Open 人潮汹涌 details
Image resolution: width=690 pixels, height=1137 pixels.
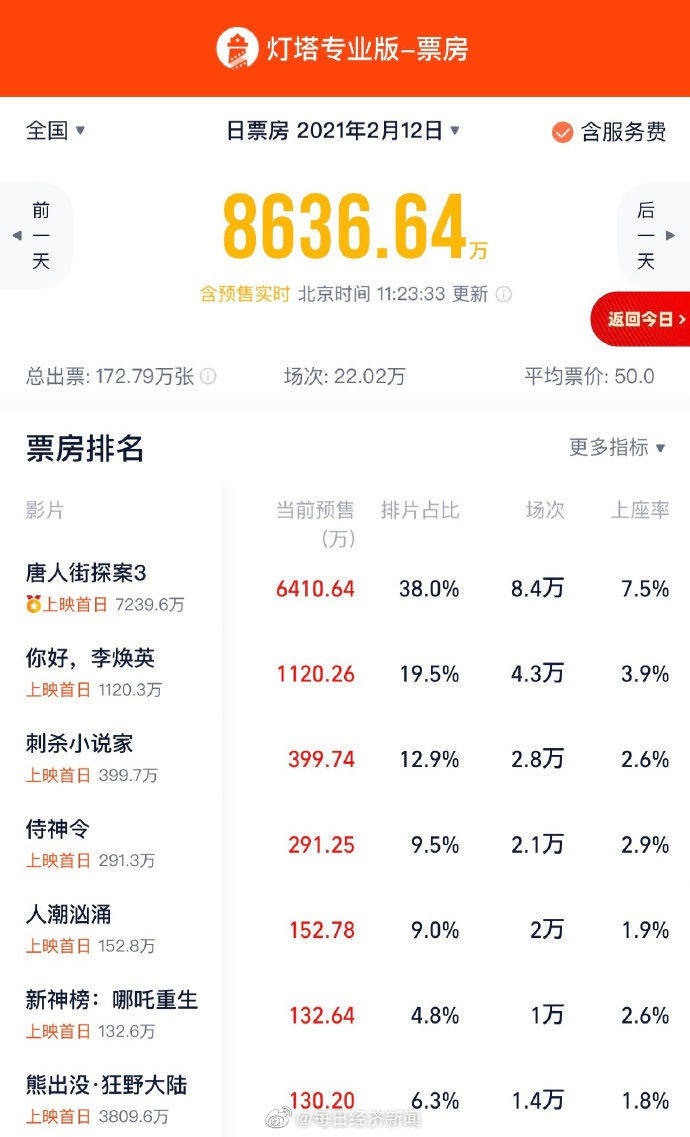345,930
